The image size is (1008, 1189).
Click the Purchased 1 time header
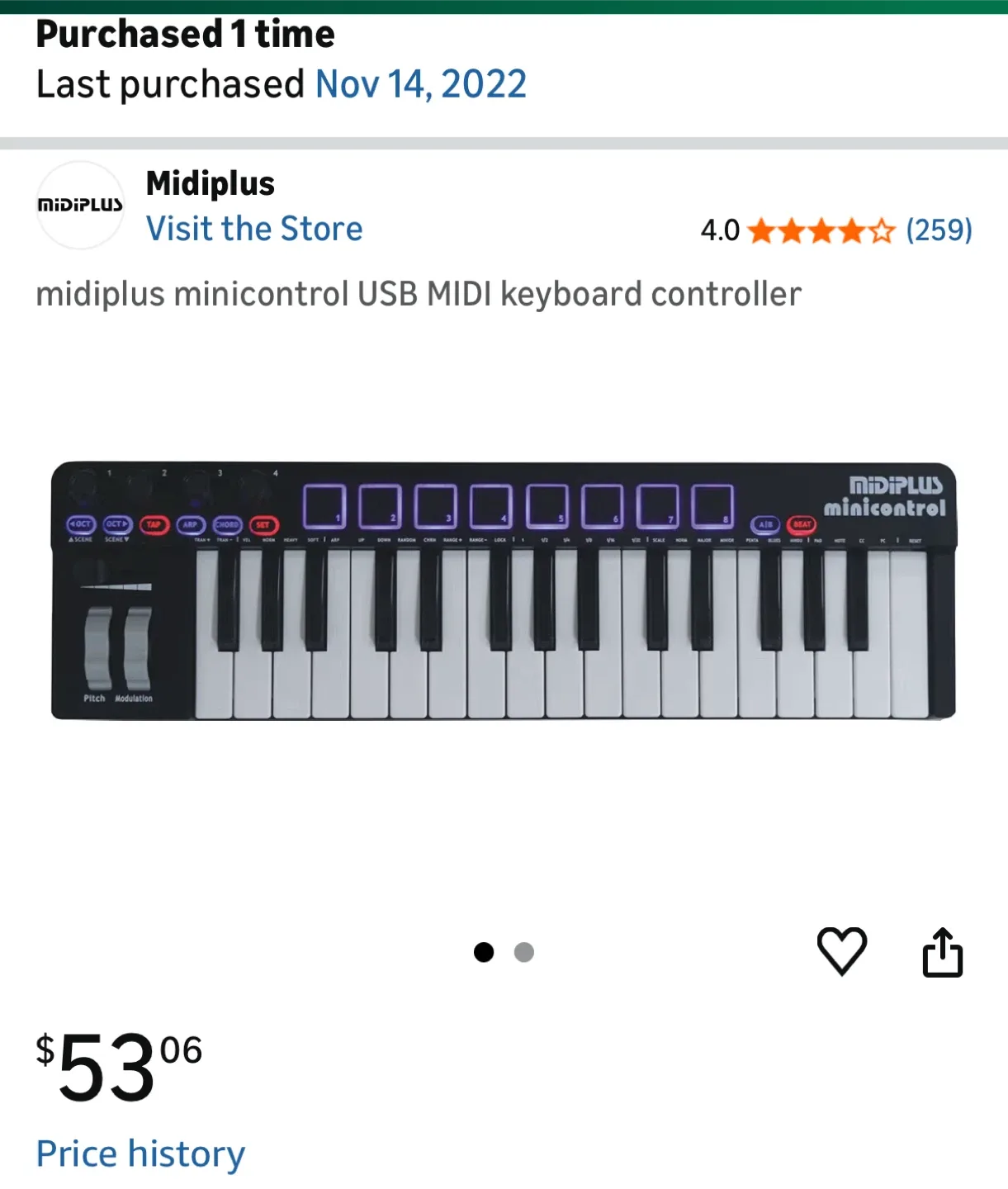click(185, 34)
